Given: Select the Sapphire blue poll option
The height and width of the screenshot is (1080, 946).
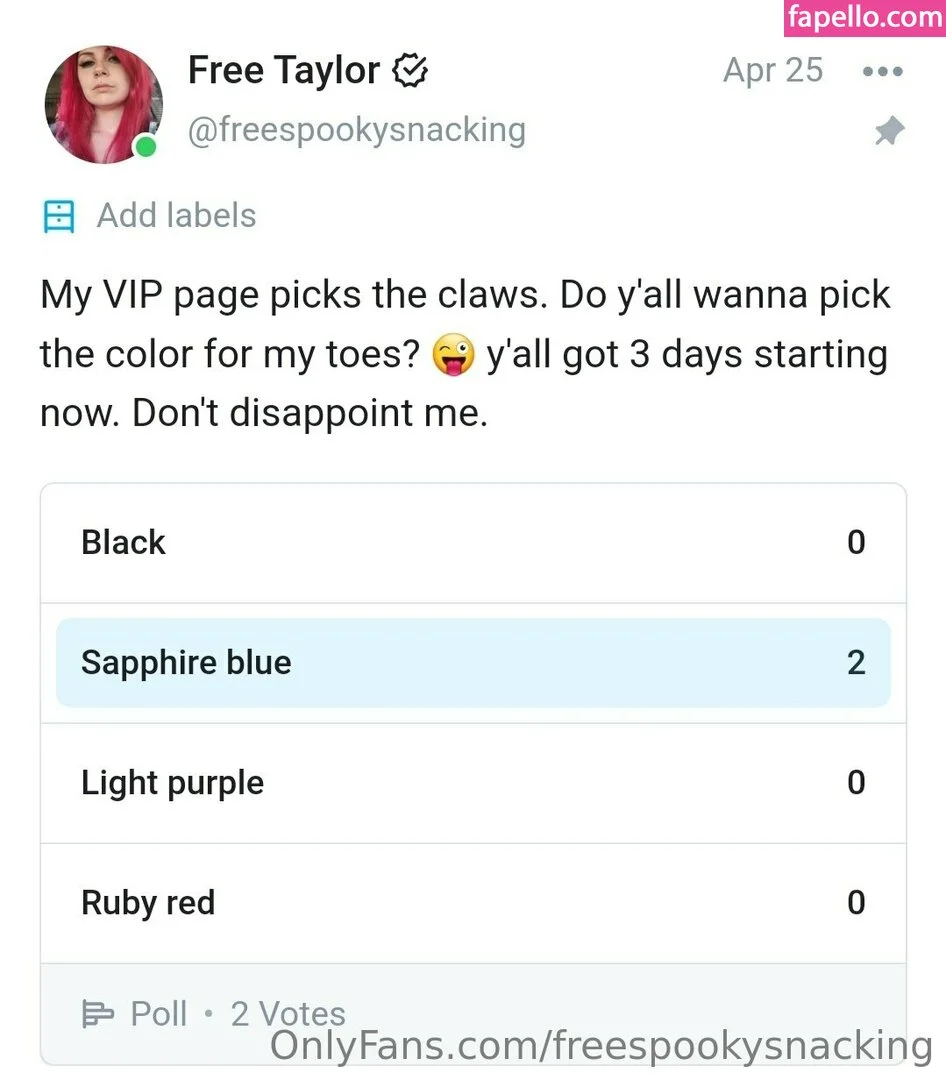Looking at the screenshot, I should click(473, 663).
